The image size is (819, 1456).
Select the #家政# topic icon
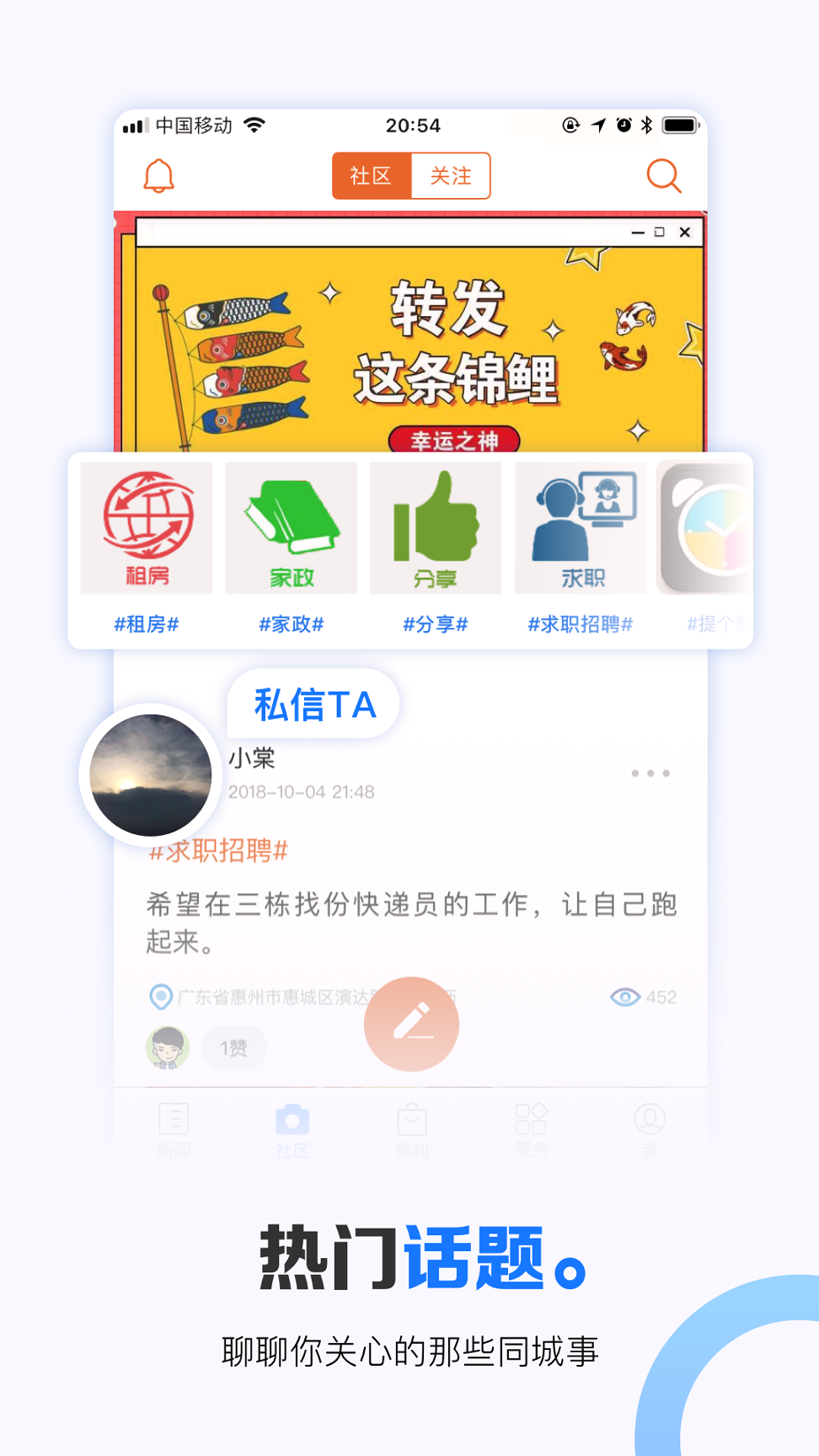tap(290, 527)
